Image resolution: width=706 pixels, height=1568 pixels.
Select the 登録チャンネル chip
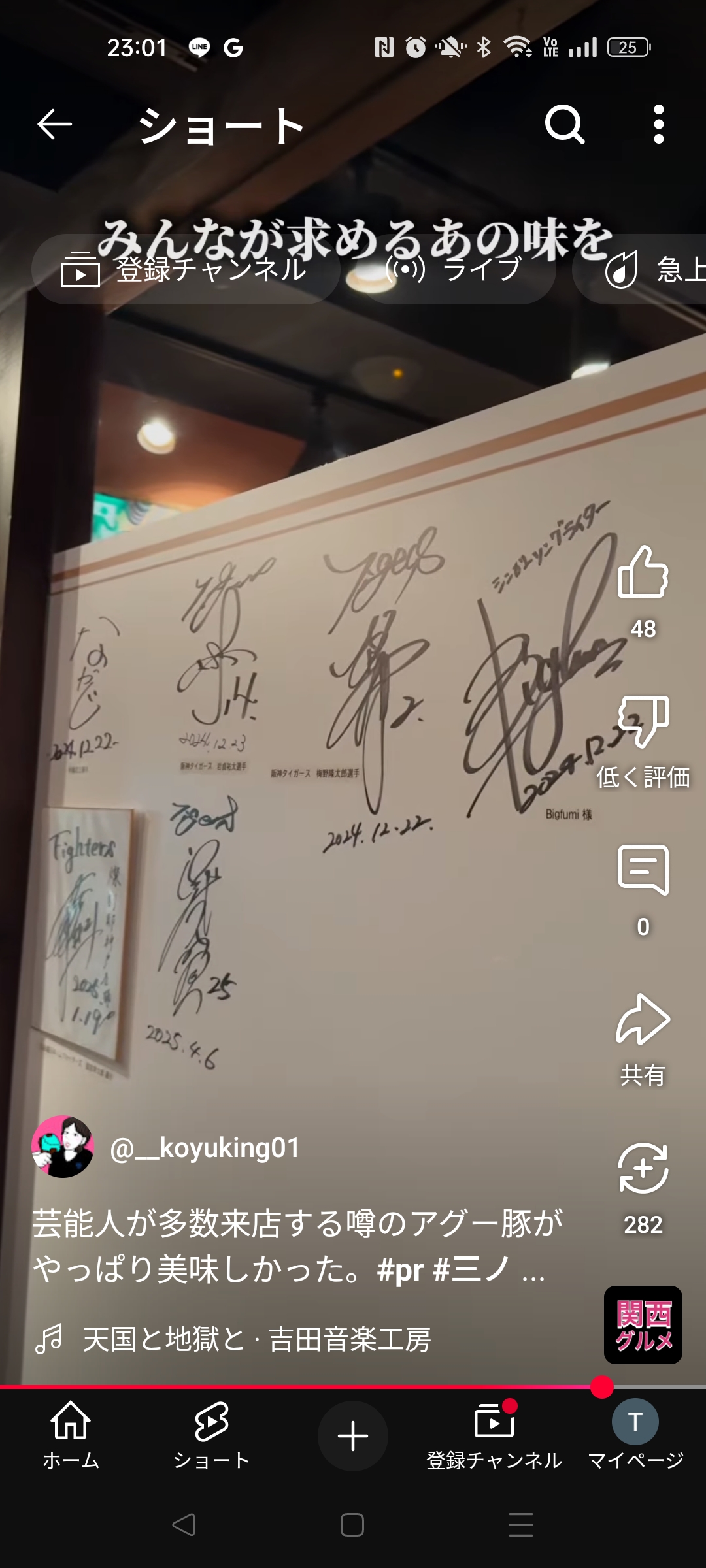point(186,269)
